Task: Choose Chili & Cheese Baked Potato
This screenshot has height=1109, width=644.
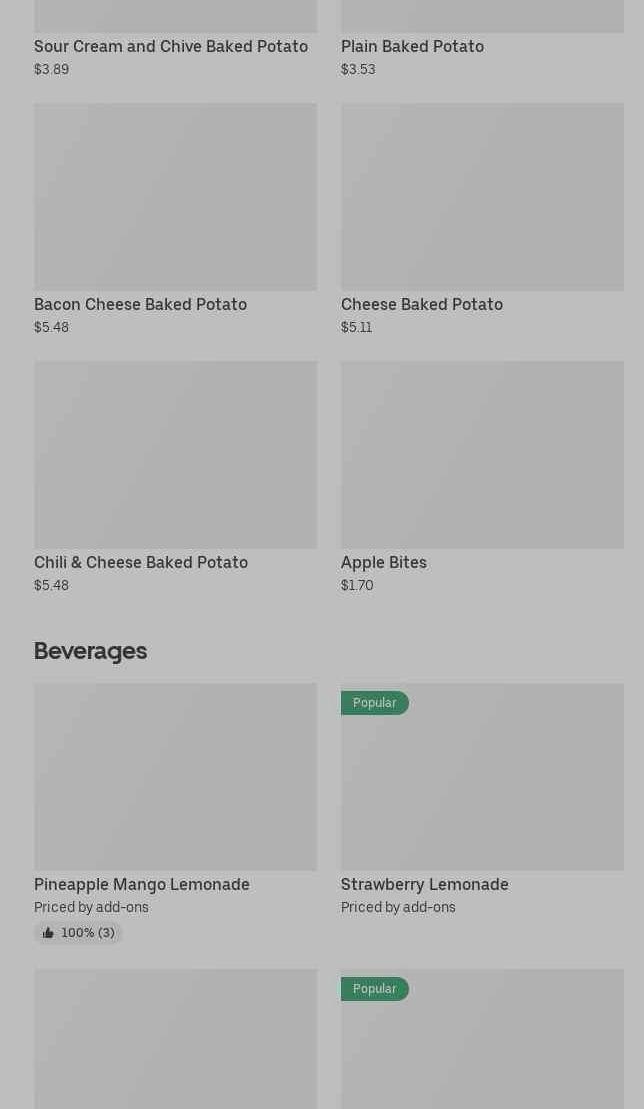Action: point(175,477)
